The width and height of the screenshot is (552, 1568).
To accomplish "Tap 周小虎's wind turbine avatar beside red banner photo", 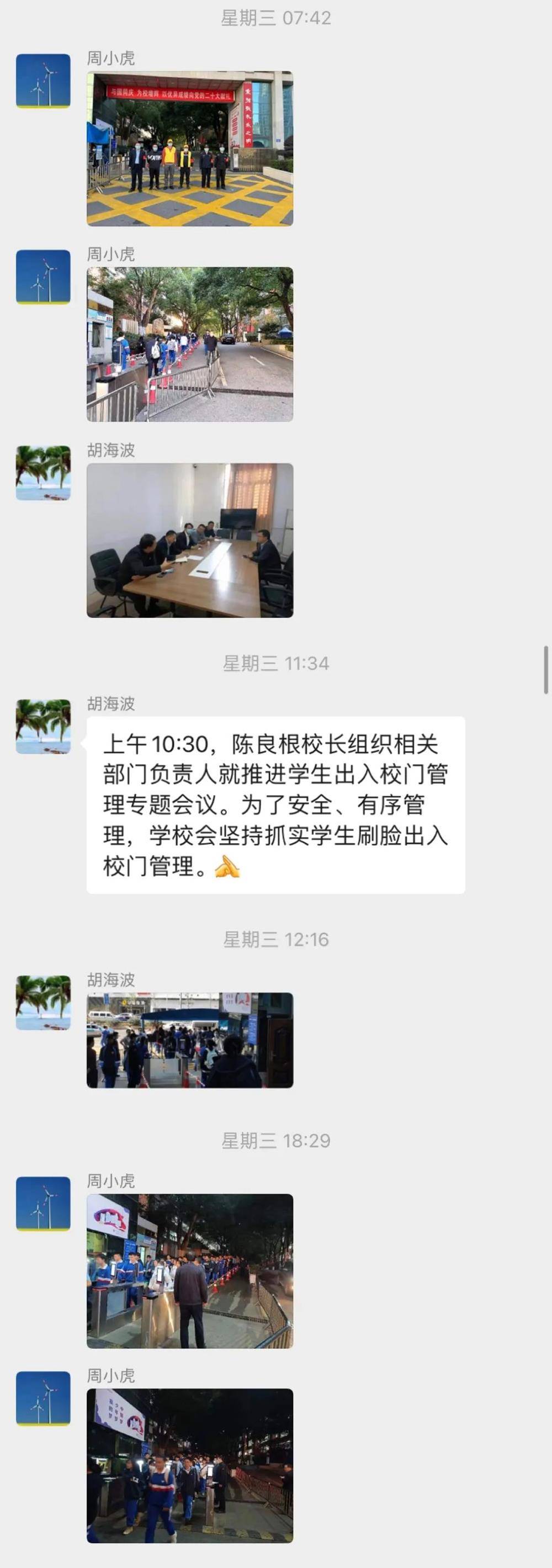I will pos(43,81).
